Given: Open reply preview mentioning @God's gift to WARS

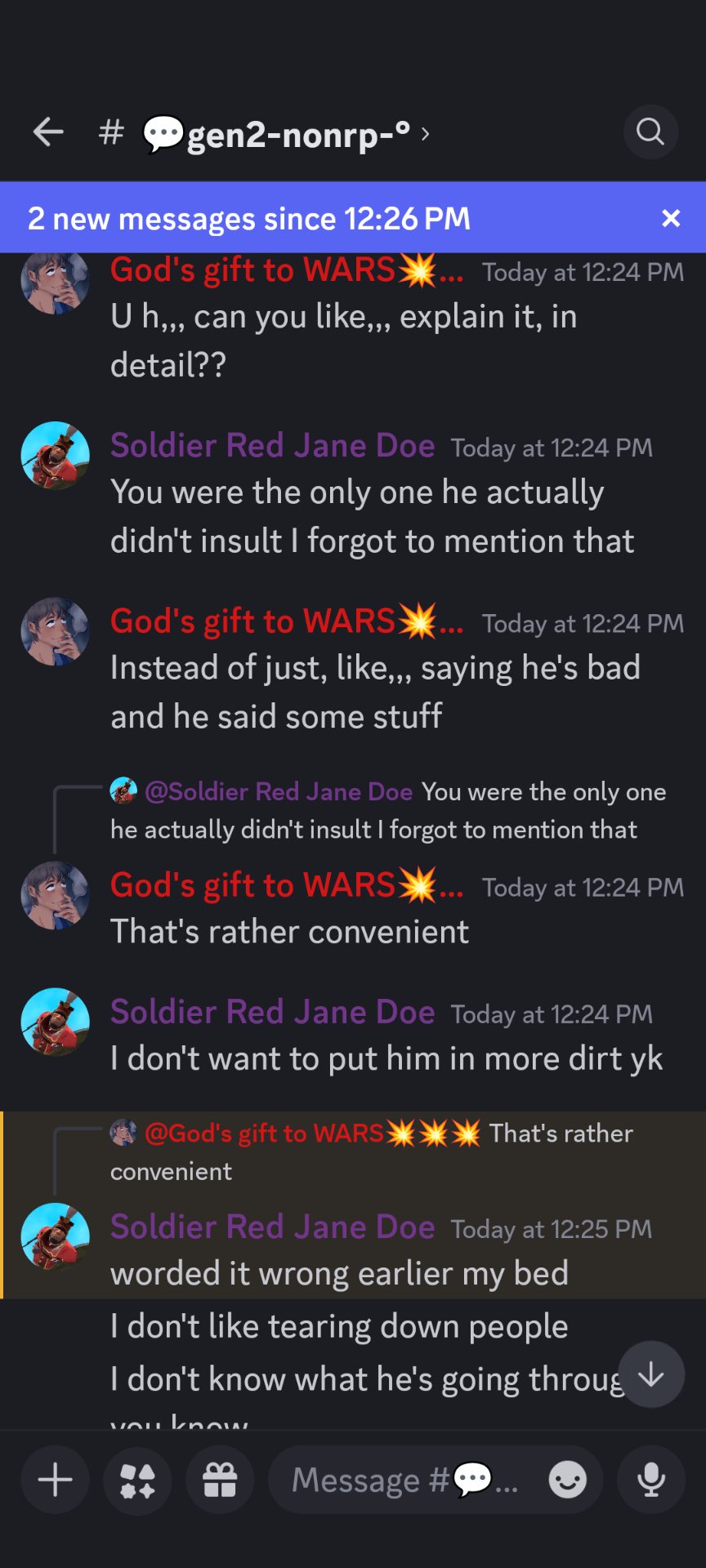Looking at the screenshot, I should click(x=372, y=1151).
